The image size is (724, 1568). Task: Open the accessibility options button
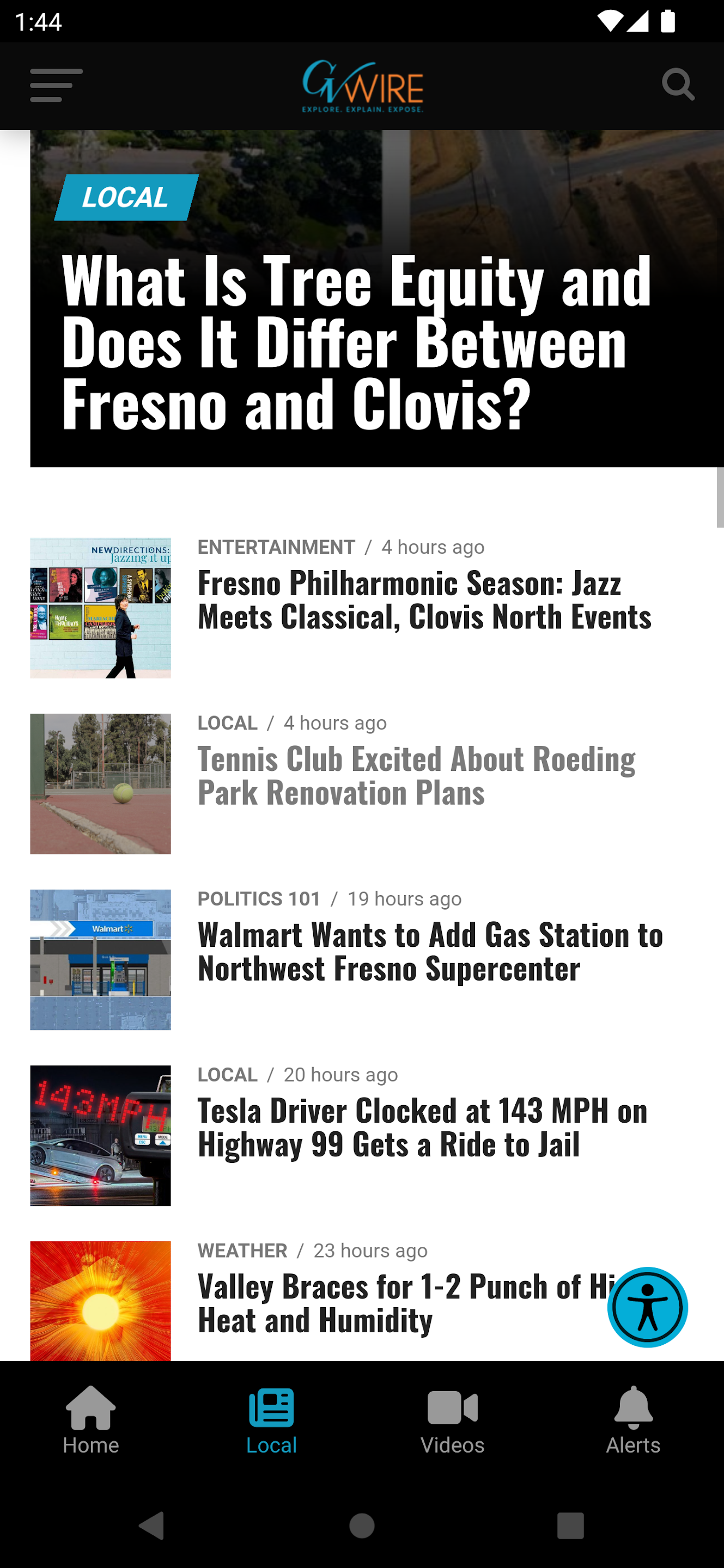pos(647,1307)
